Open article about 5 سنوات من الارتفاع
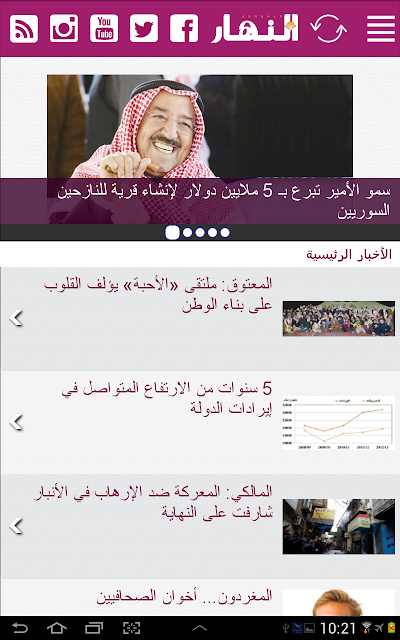 pyautogui.click(x=200, y=422)
